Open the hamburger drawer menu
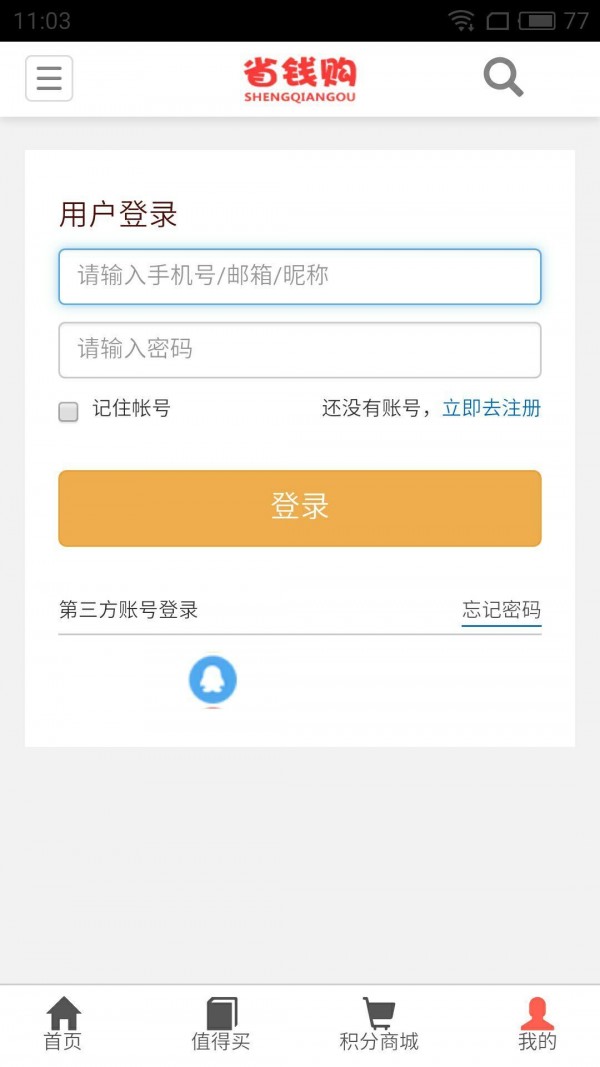Image resolution: width=600 pixels, height=1067 pixels. click(49, 78)
